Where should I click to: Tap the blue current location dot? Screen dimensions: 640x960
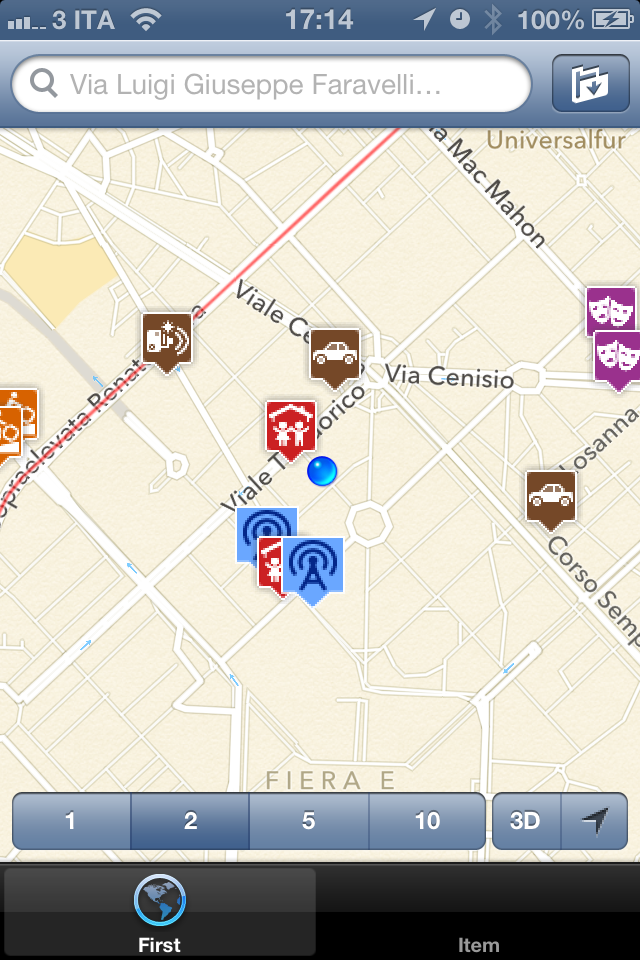tap(322, 471)
